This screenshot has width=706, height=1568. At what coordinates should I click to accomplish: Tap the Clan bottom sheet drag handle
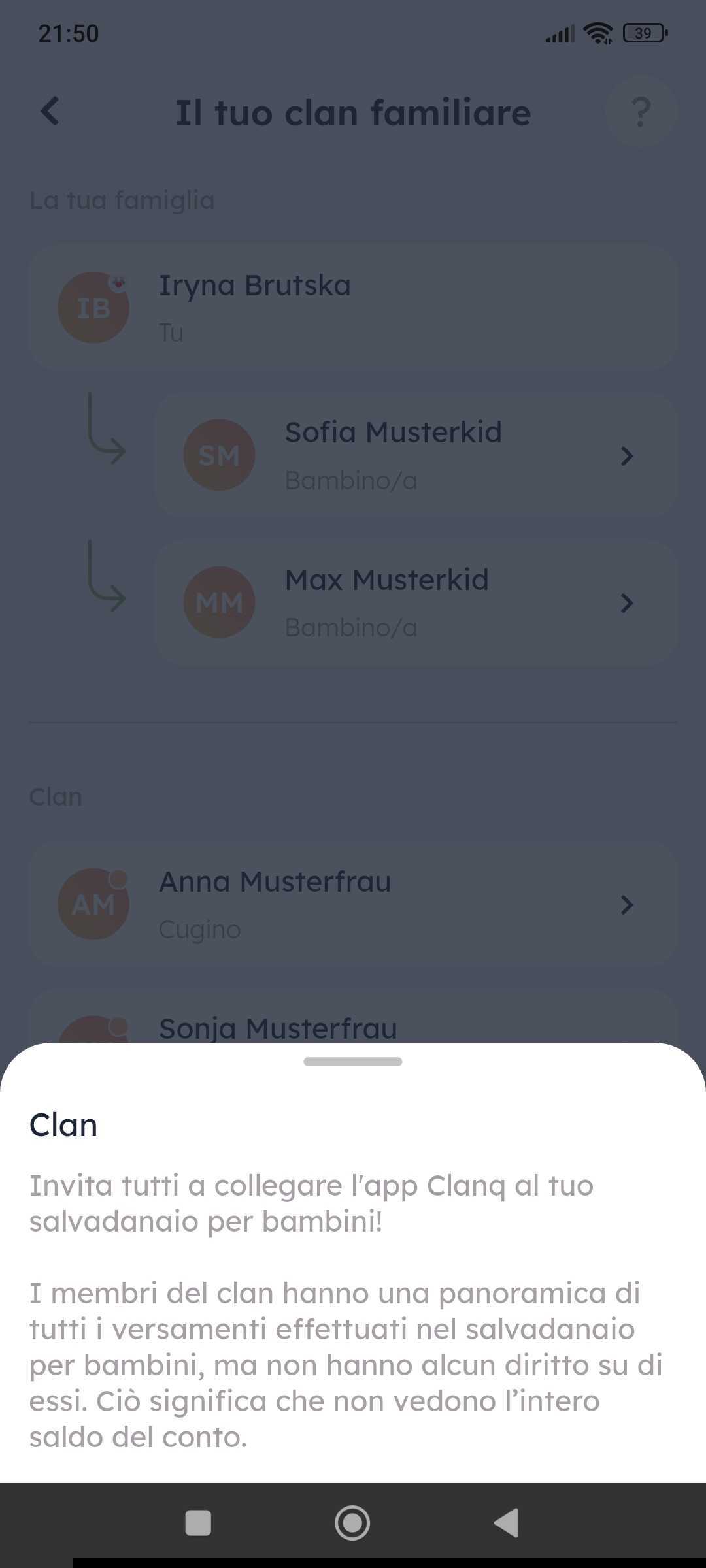click(x=352, y=1062)
